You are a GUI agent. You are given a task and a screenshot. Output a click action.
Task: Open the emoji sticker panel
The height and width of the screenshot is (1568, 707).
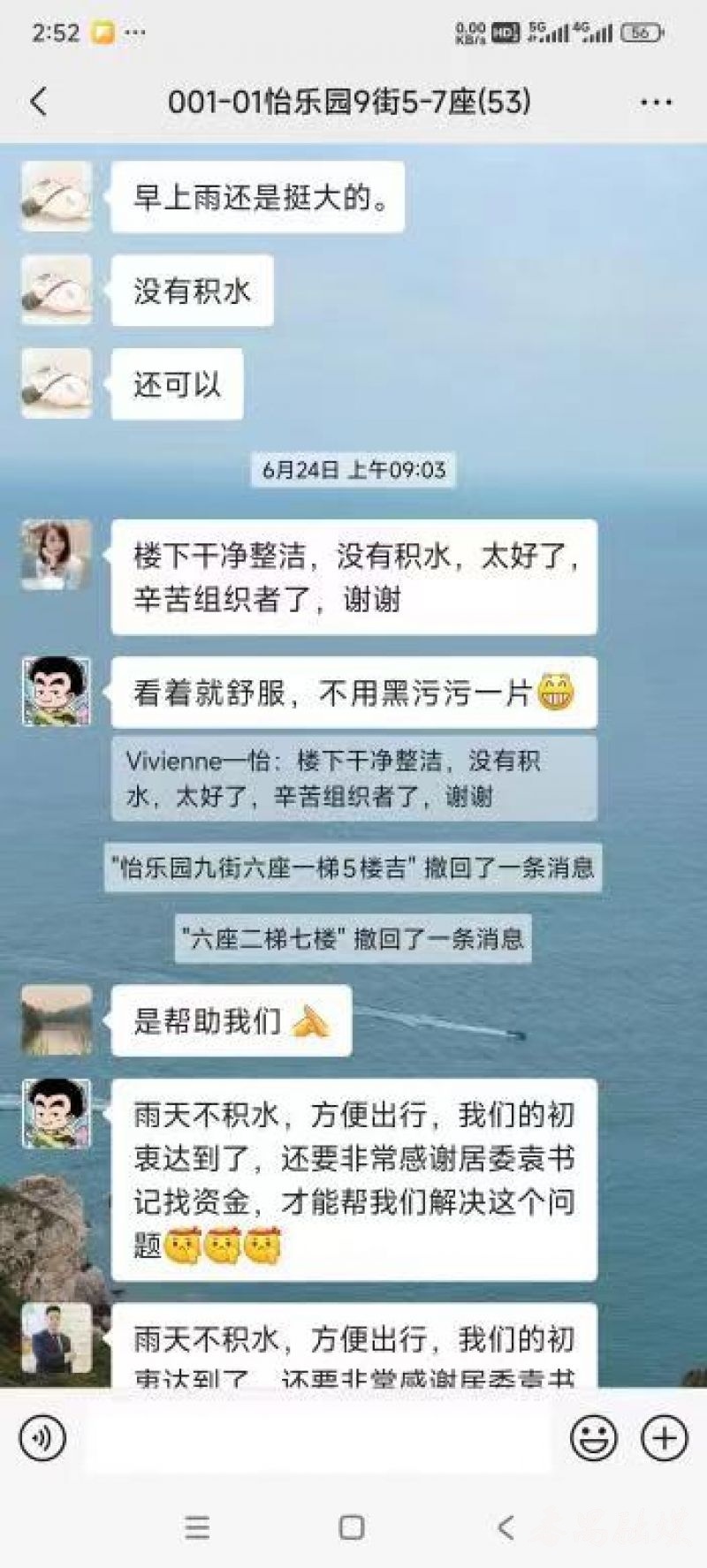pos(593,1438)
